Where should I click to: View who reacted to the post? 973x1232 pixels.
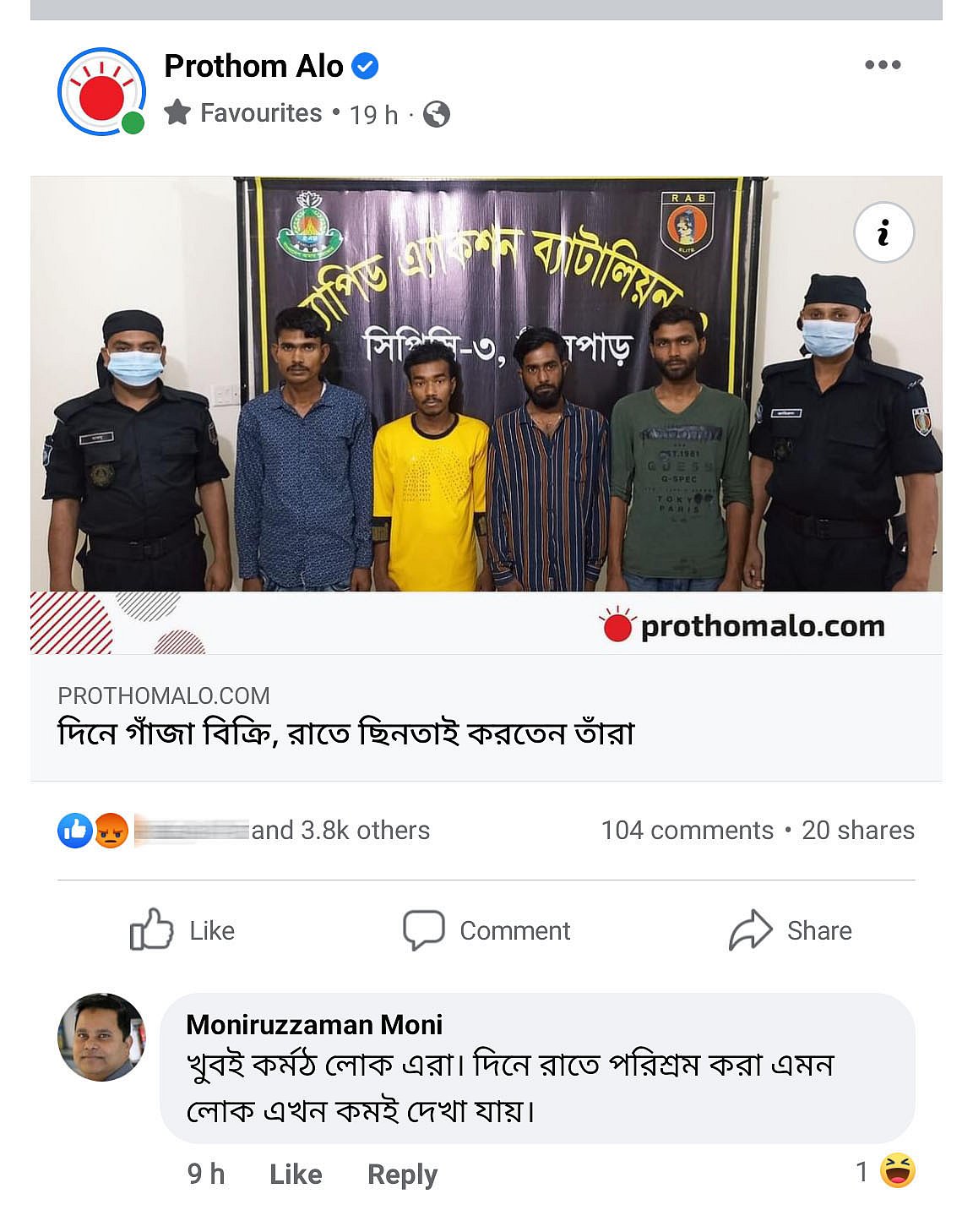point(243,830)
